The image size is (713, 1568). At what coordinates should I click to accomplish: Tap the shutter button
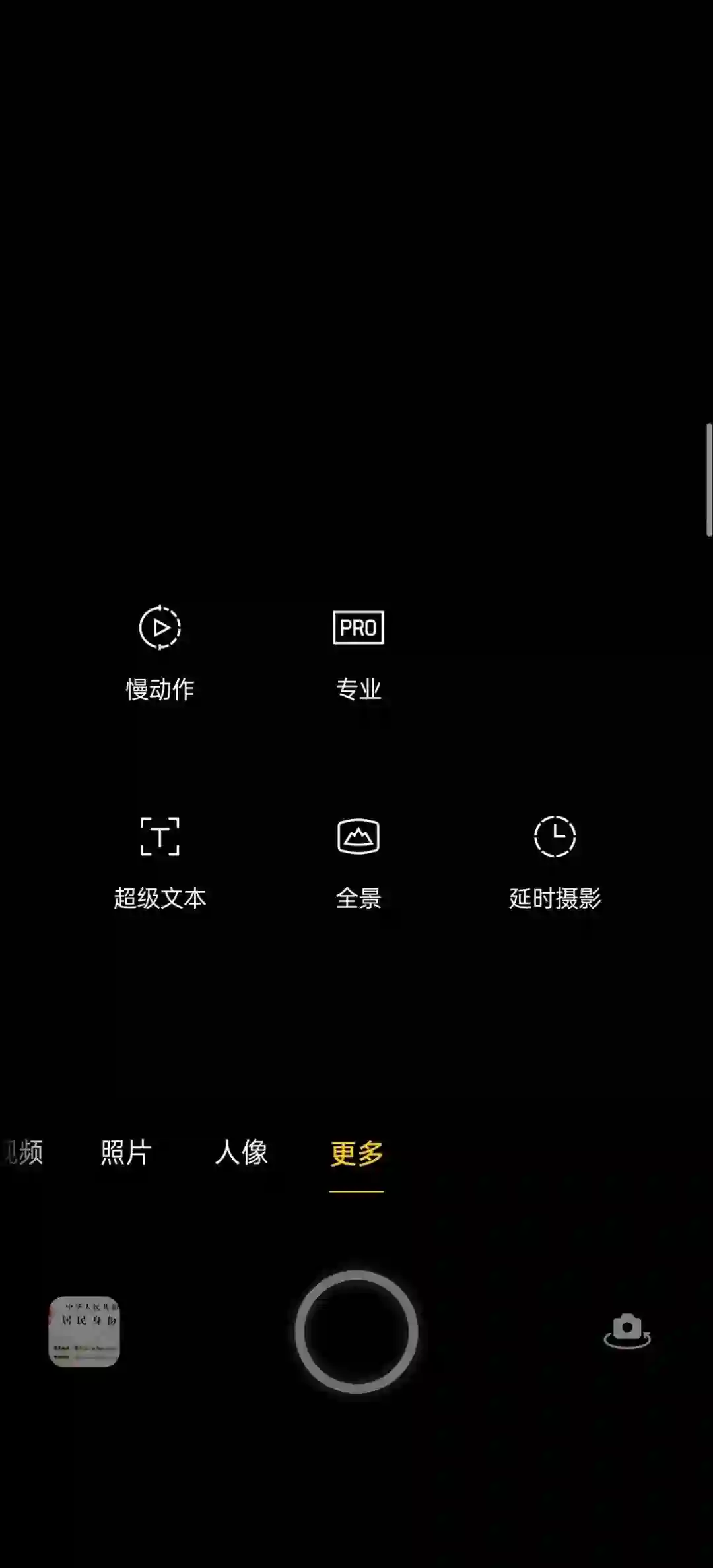[x=356, y=1331]
